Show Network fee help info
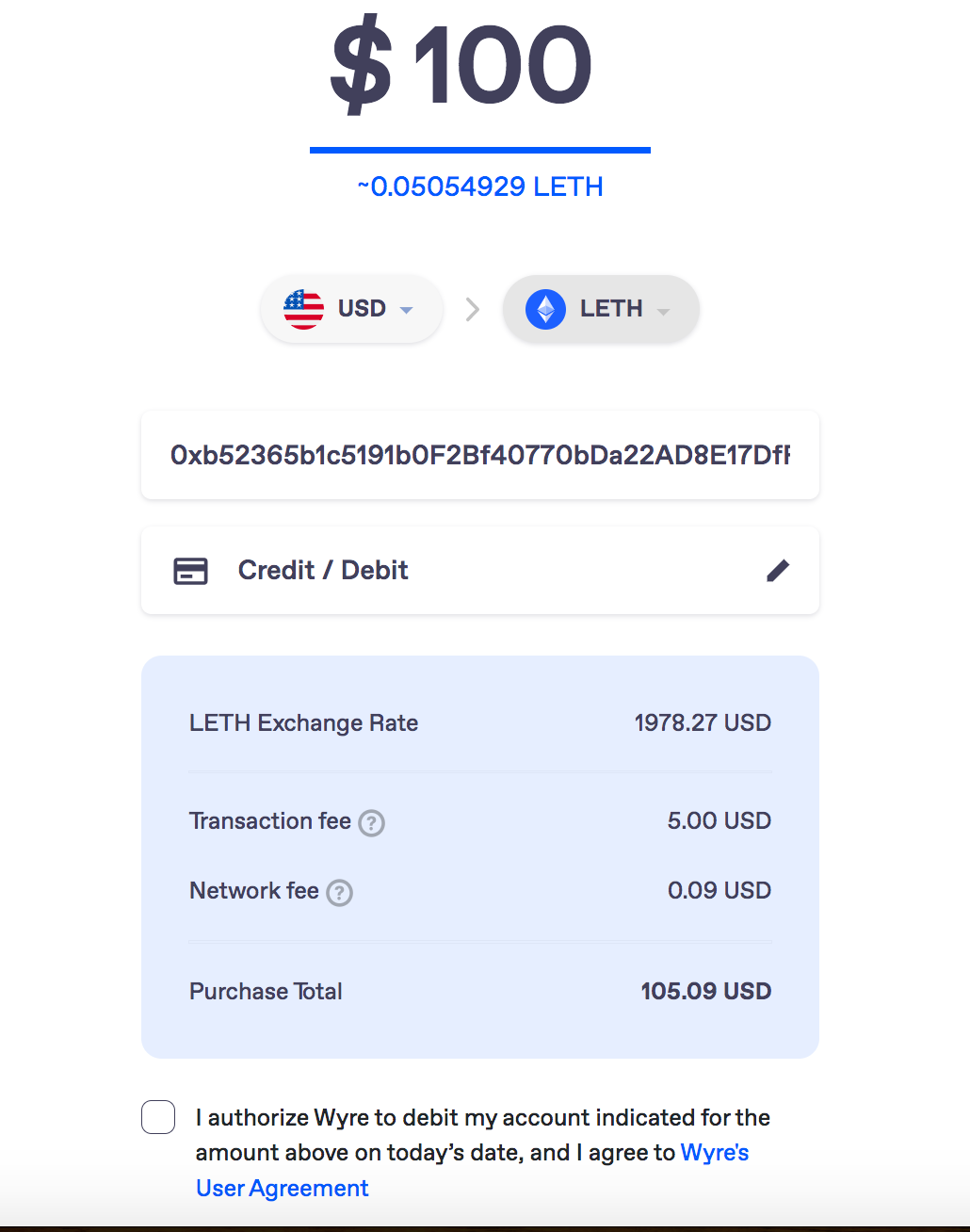The width and height of the screenshot is (970, 1232). click(339, 893)
